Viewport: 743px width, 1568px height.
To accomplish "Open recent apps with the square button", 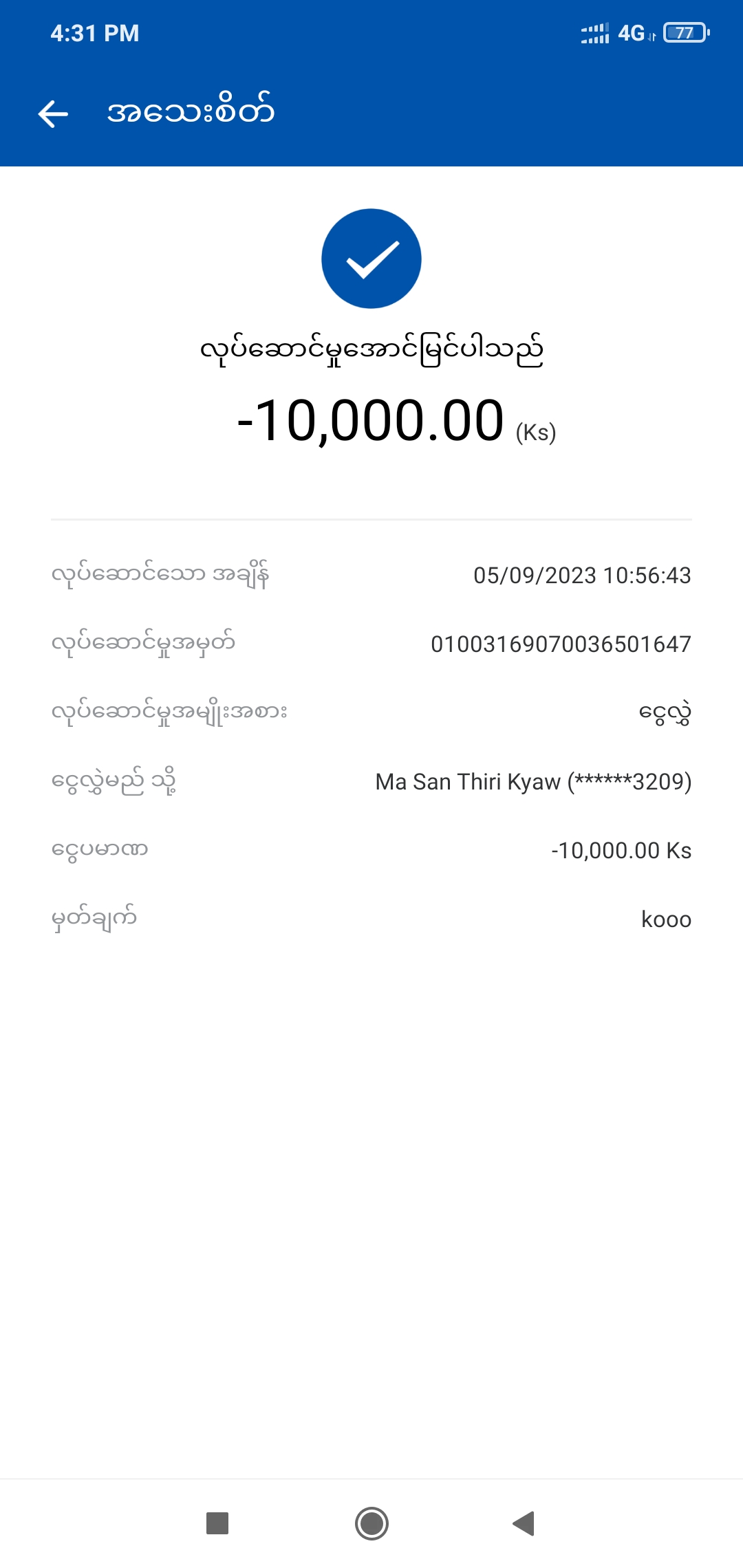I will click(x=217, y=1523).
